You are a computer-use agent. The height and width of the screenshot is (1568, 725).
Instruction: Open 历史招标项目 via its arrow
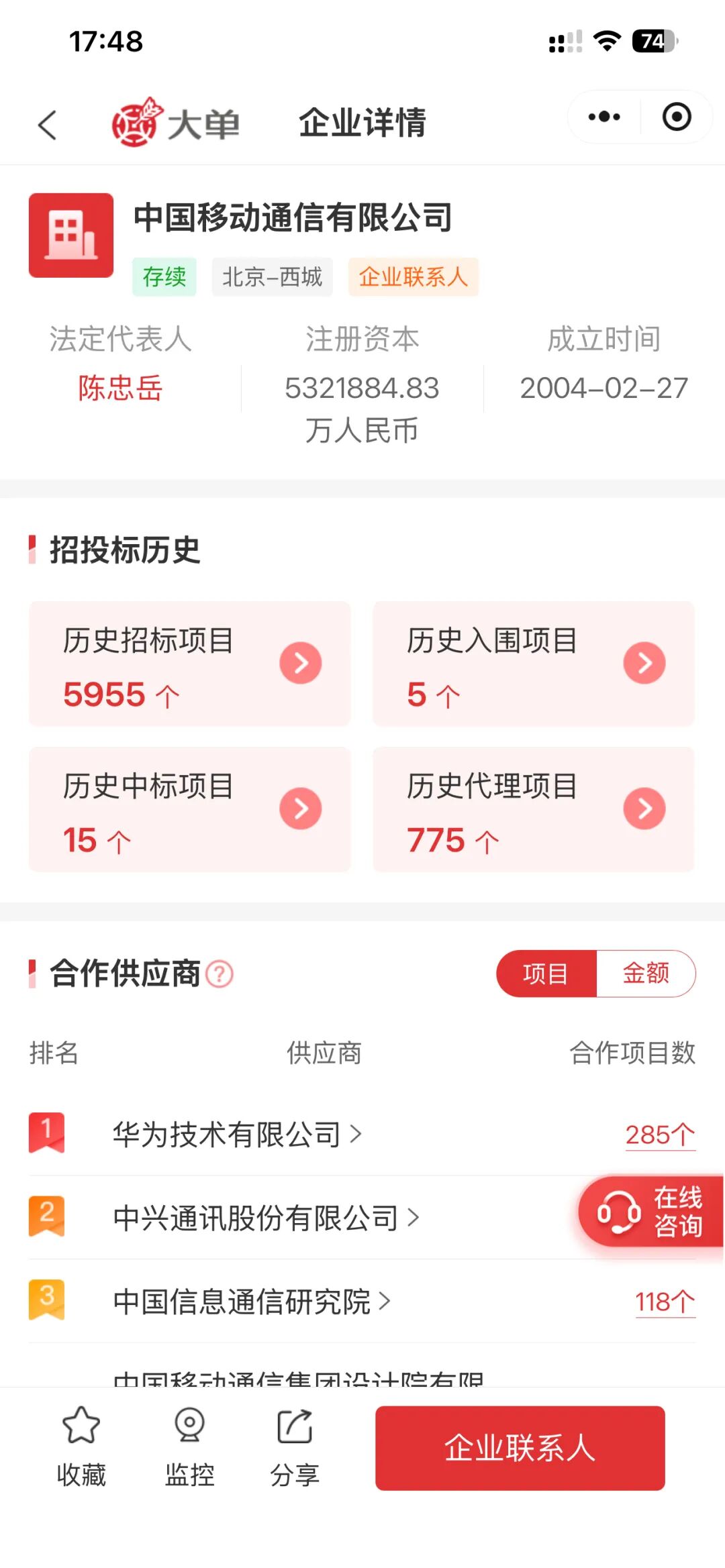coord(300,663)
